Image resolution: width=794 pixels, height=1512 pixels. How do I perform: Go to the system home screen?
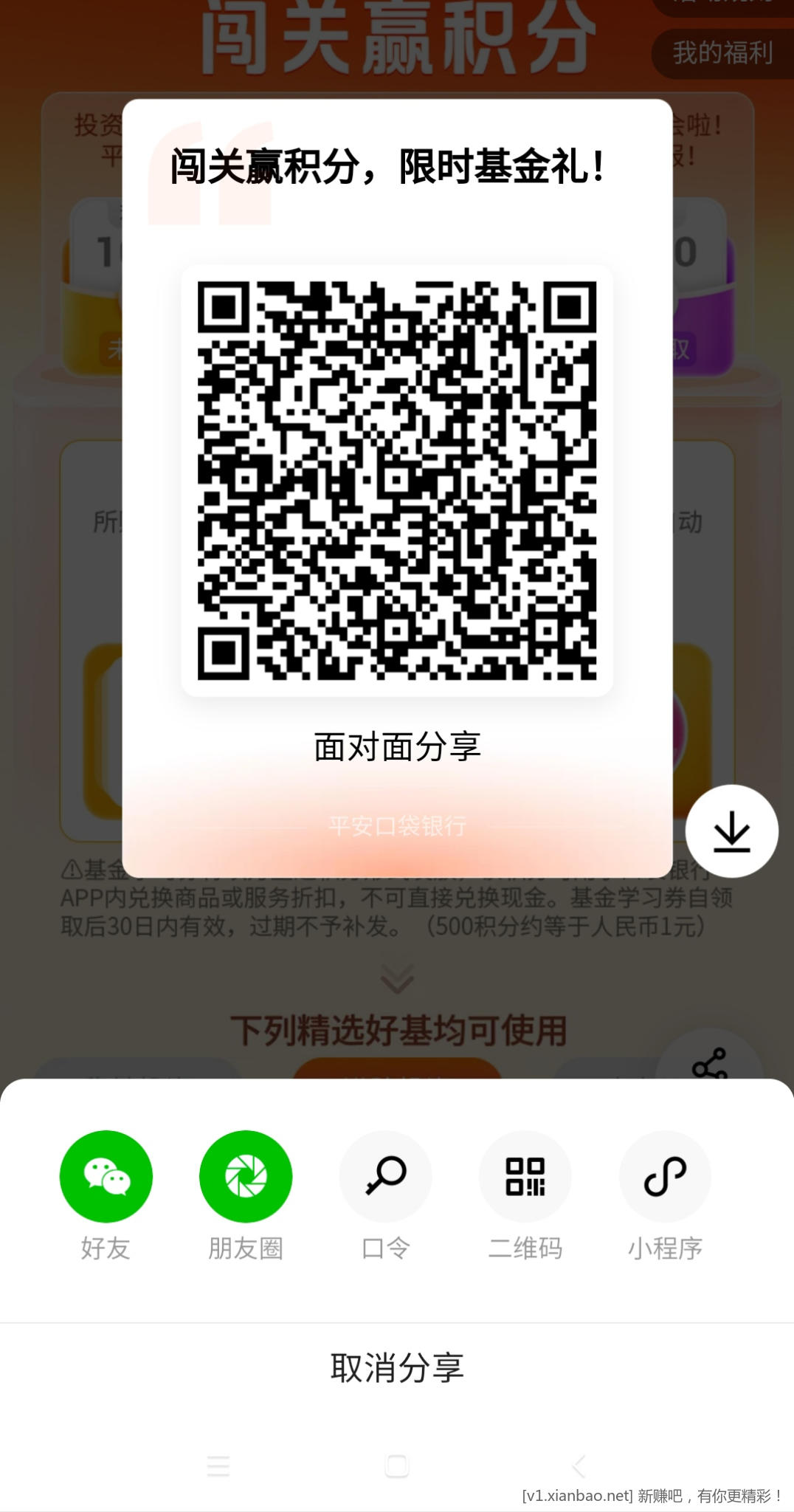click(397, 1465)
